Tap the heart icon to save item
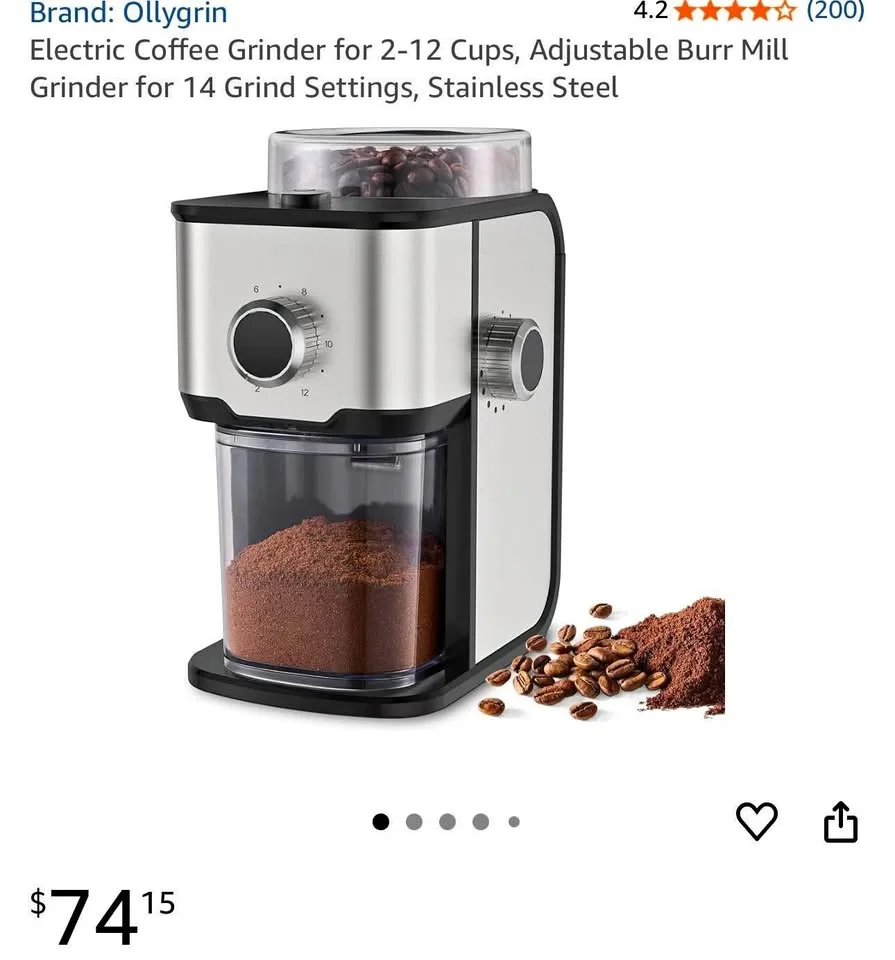895x960 pixels. click(x=757, y=820)
